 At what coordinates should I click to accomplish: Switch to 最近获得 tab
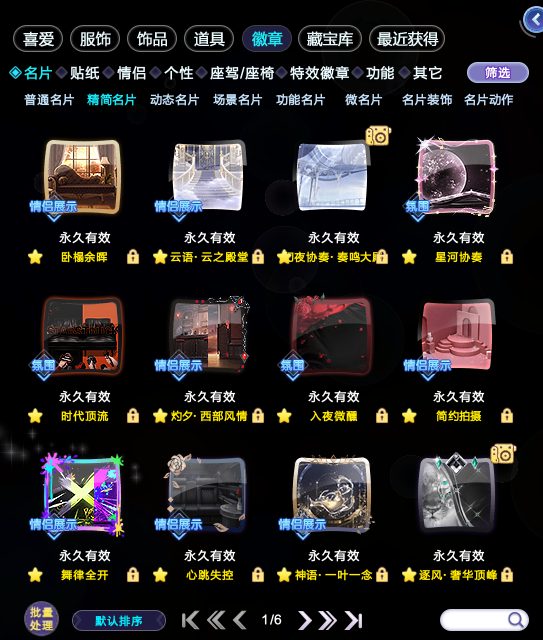pyautogui.click(x=407, y=39)
